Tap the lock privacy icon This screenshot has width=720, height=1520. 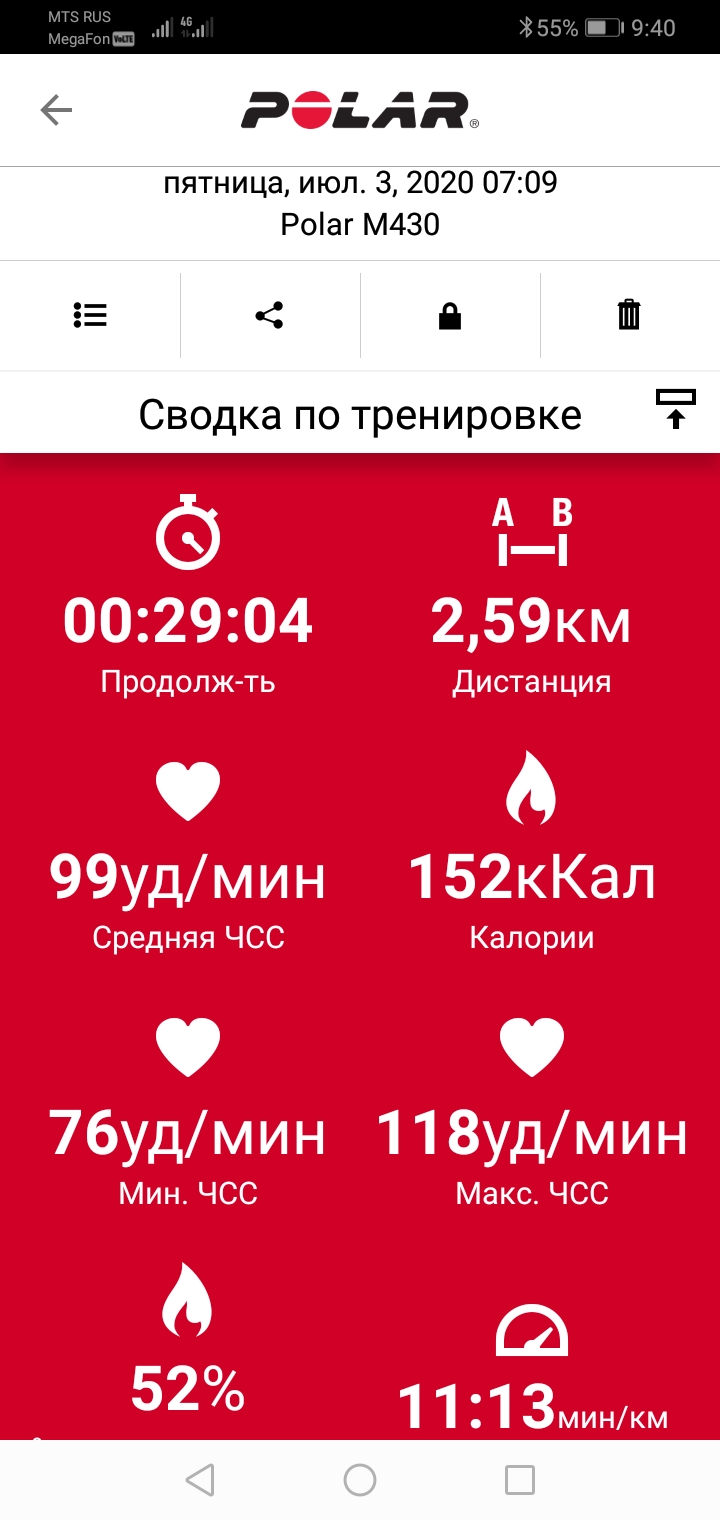450,316
